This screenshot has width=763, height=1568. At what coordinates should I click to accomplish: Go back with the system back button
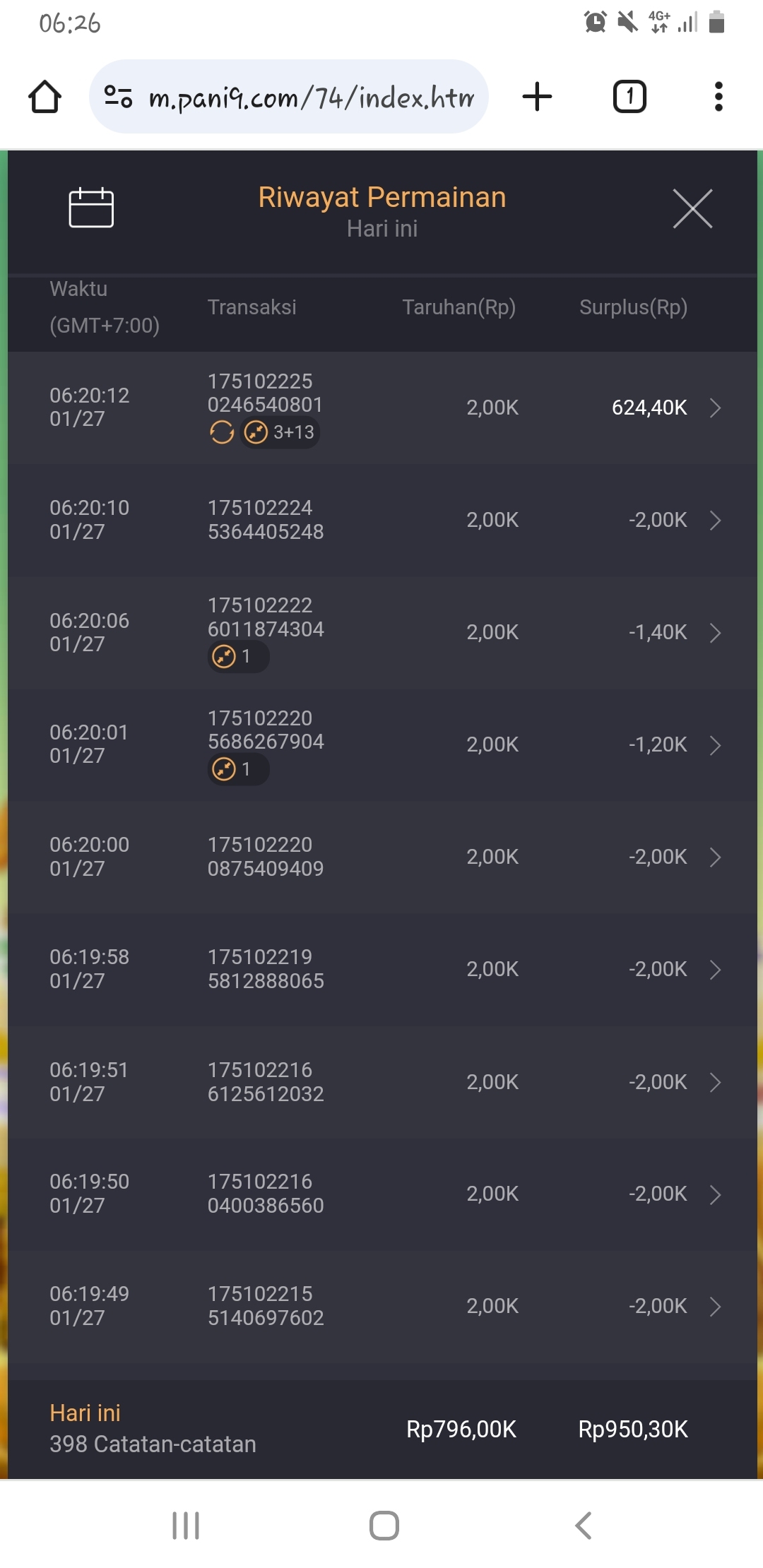583,1526
